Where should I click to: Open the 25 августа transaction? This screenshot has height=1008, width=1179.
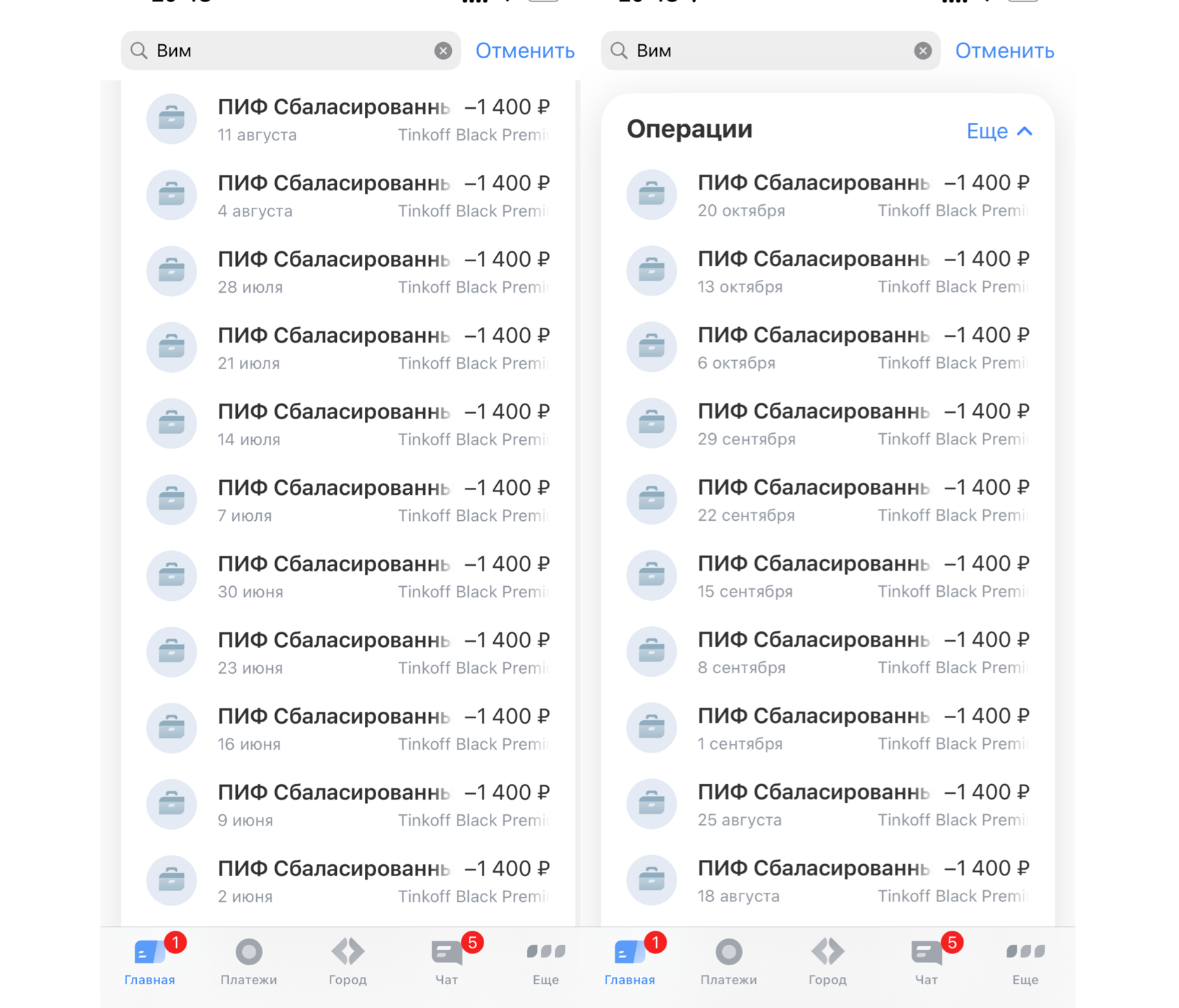click(x=827, y=804)
